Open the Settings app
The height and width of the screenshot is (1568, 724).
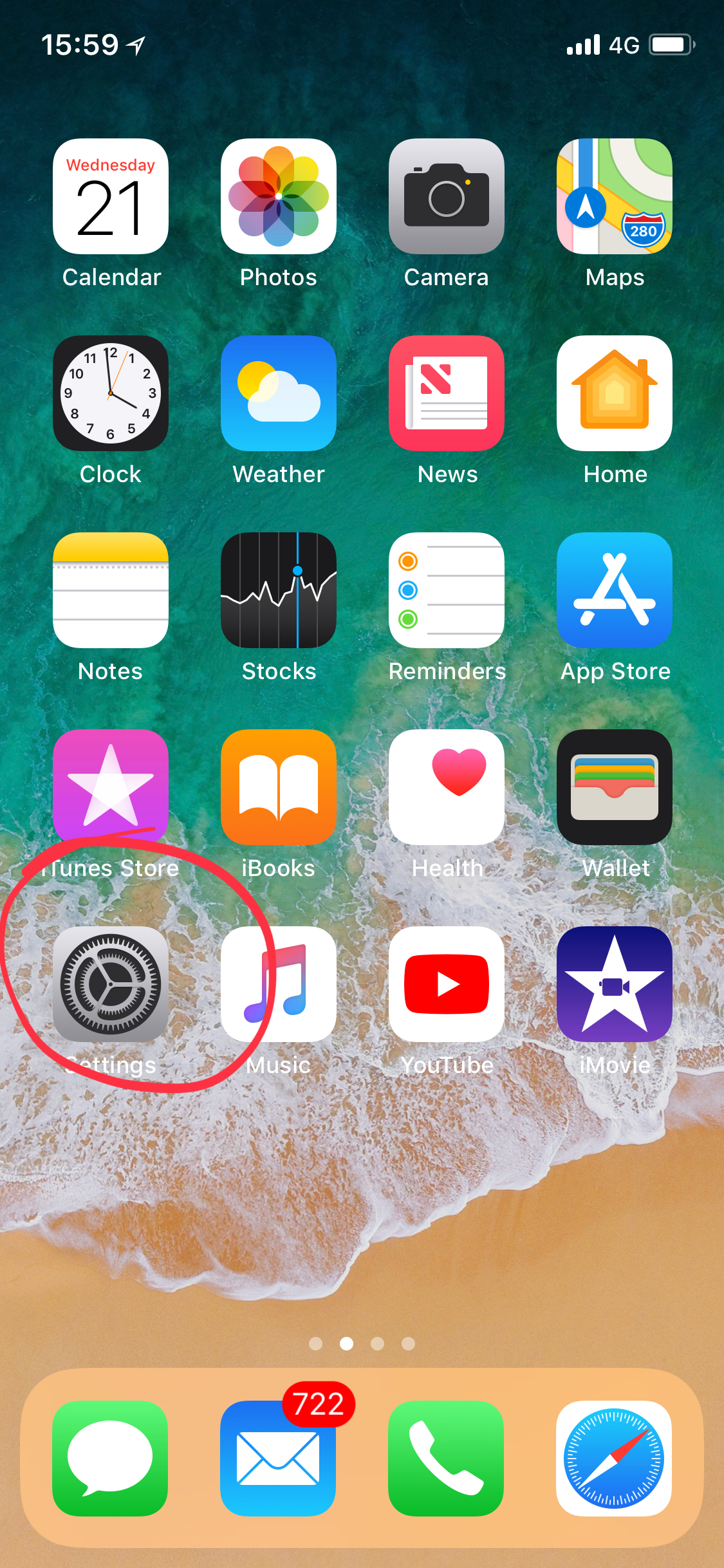click(x=110, y=984)
